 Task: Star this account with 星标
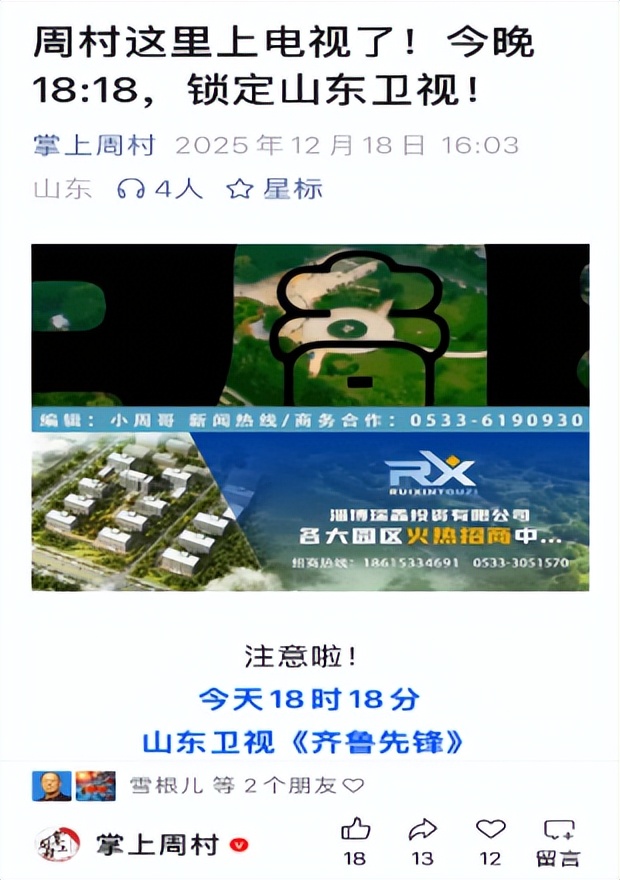[274, 189]
